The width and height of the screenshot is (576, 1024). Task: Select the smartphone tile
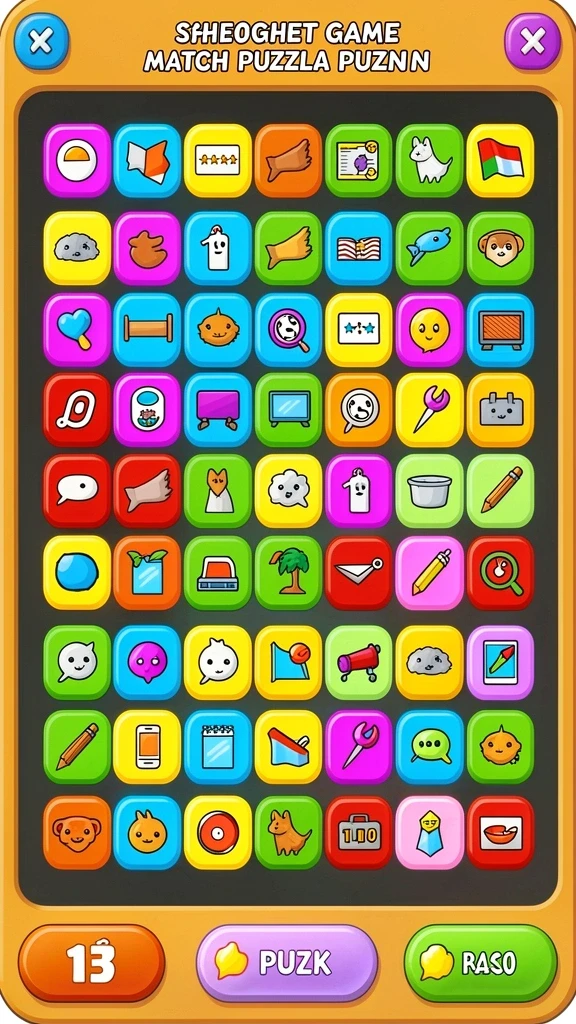[x=147, y=746]
